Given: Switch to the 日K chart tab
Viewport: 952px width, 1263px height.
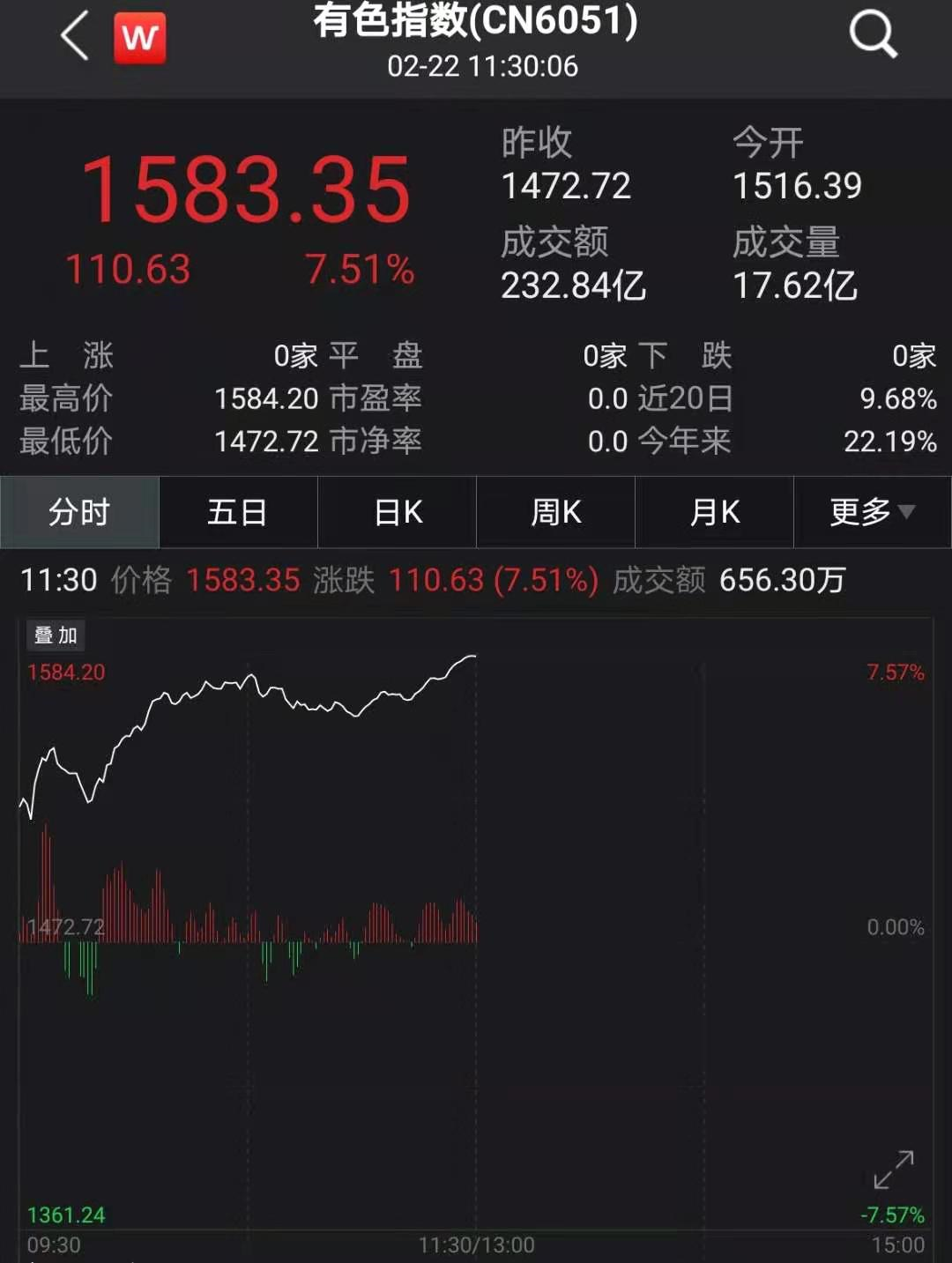Looking at the screenshot, I should (x=398, y=512).
